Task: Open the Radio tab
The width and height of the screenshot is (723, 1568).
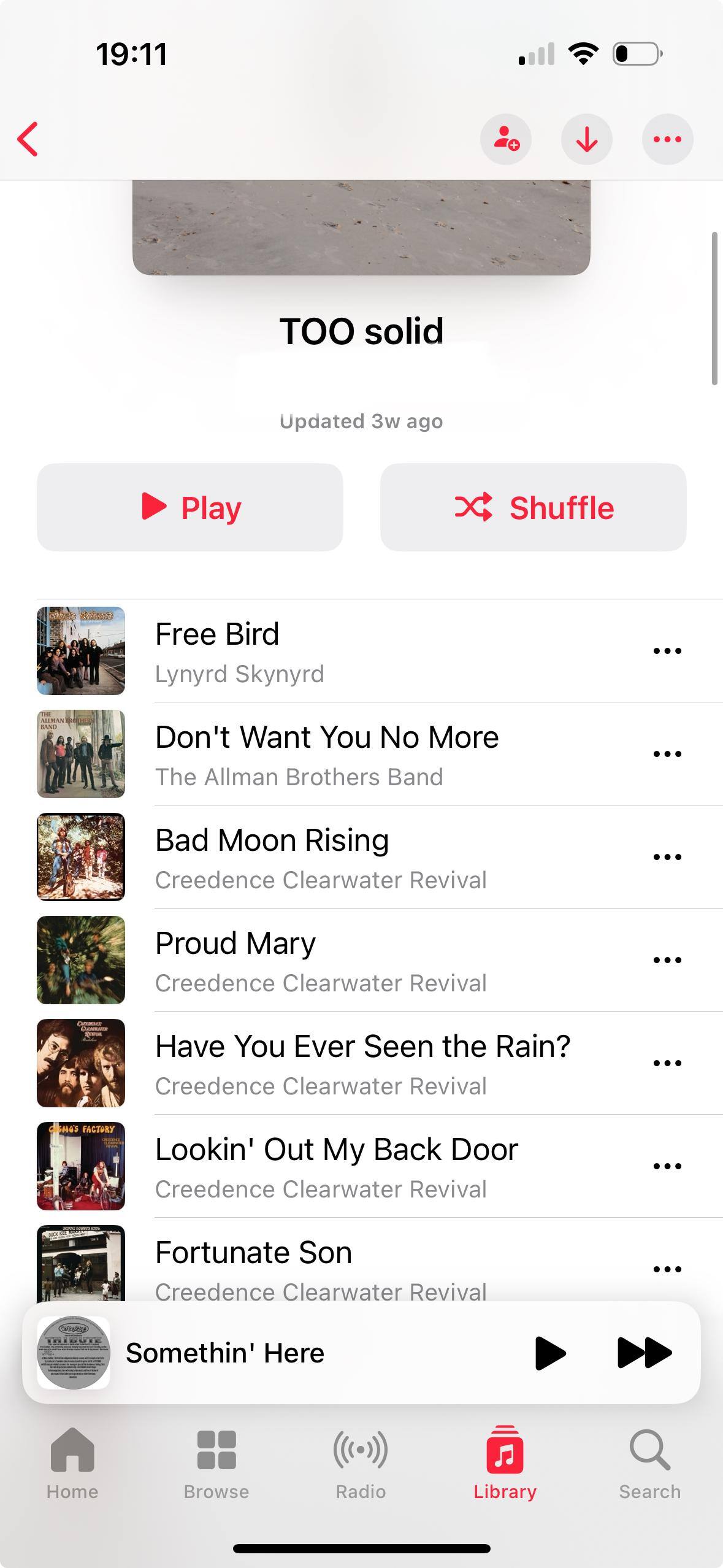Action: pos(361,1463)
